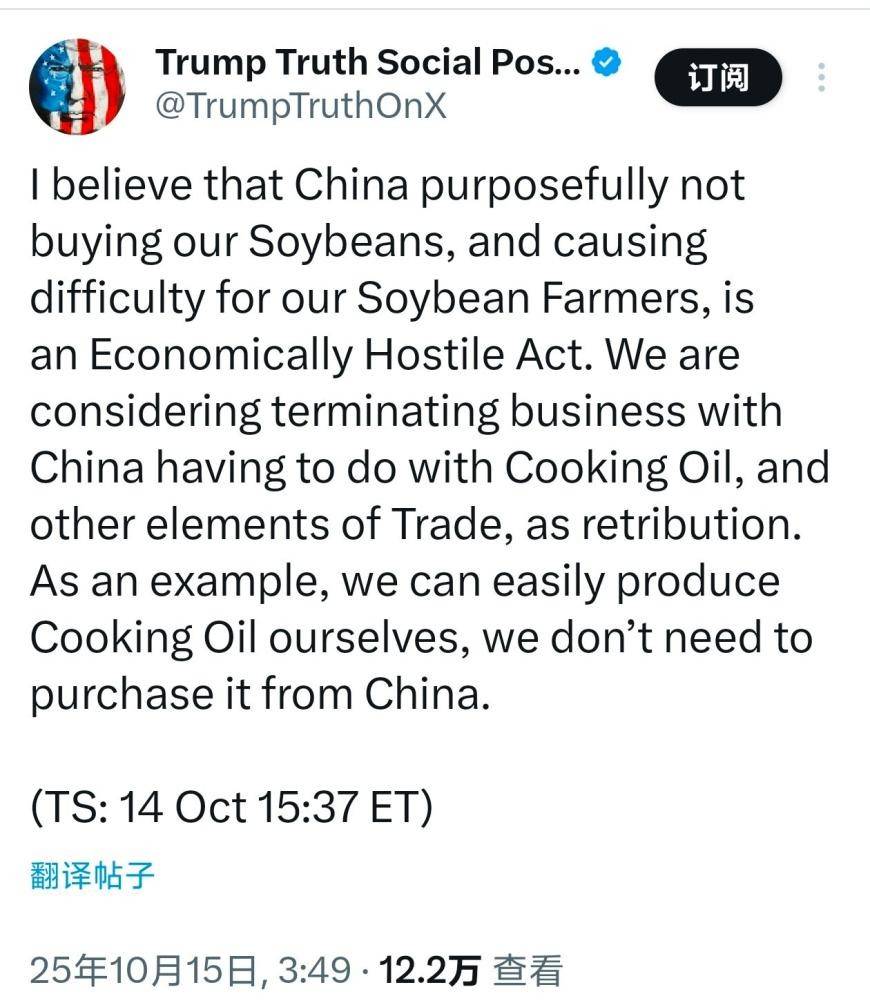
Task: Open the more options menu on the post
Action: [822, 76]
